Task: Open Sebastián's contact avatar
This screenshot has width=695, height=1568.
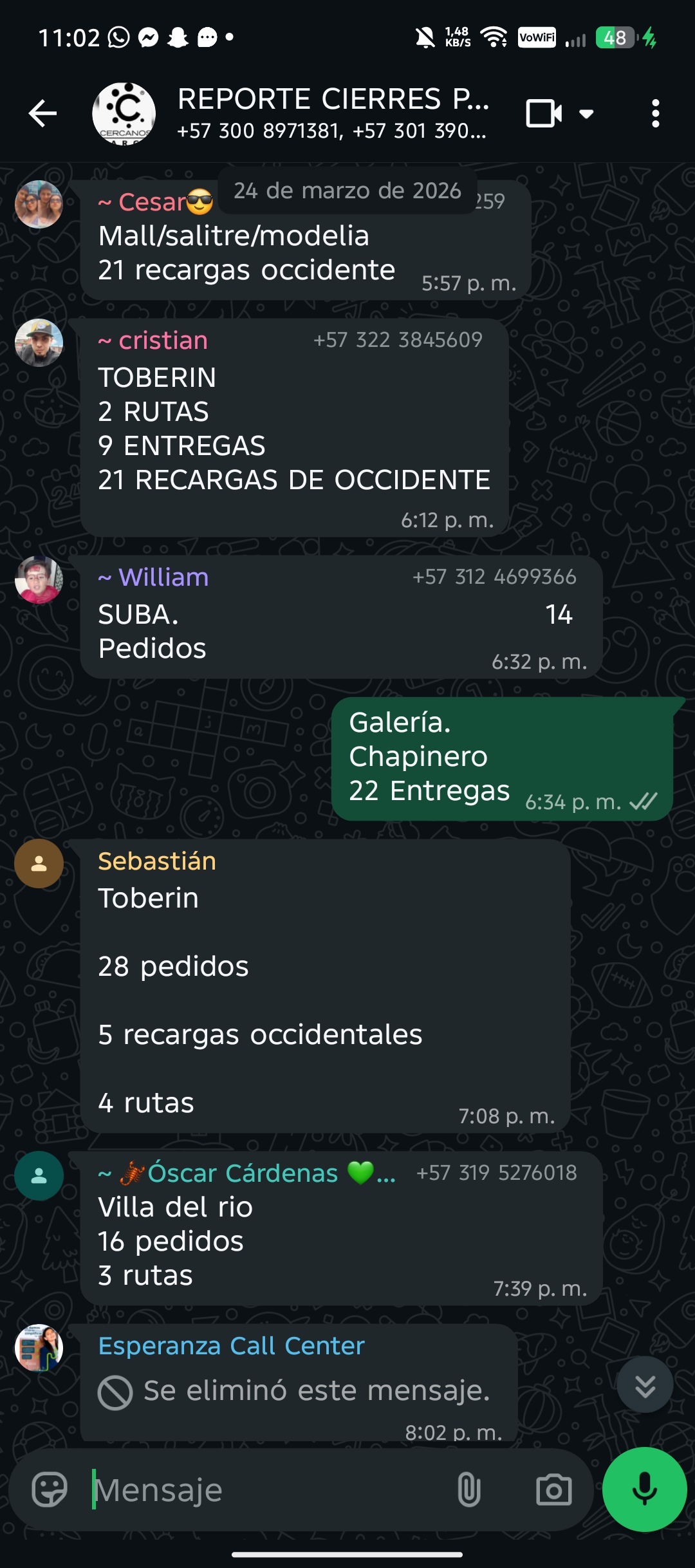Action: click(39, 864)
